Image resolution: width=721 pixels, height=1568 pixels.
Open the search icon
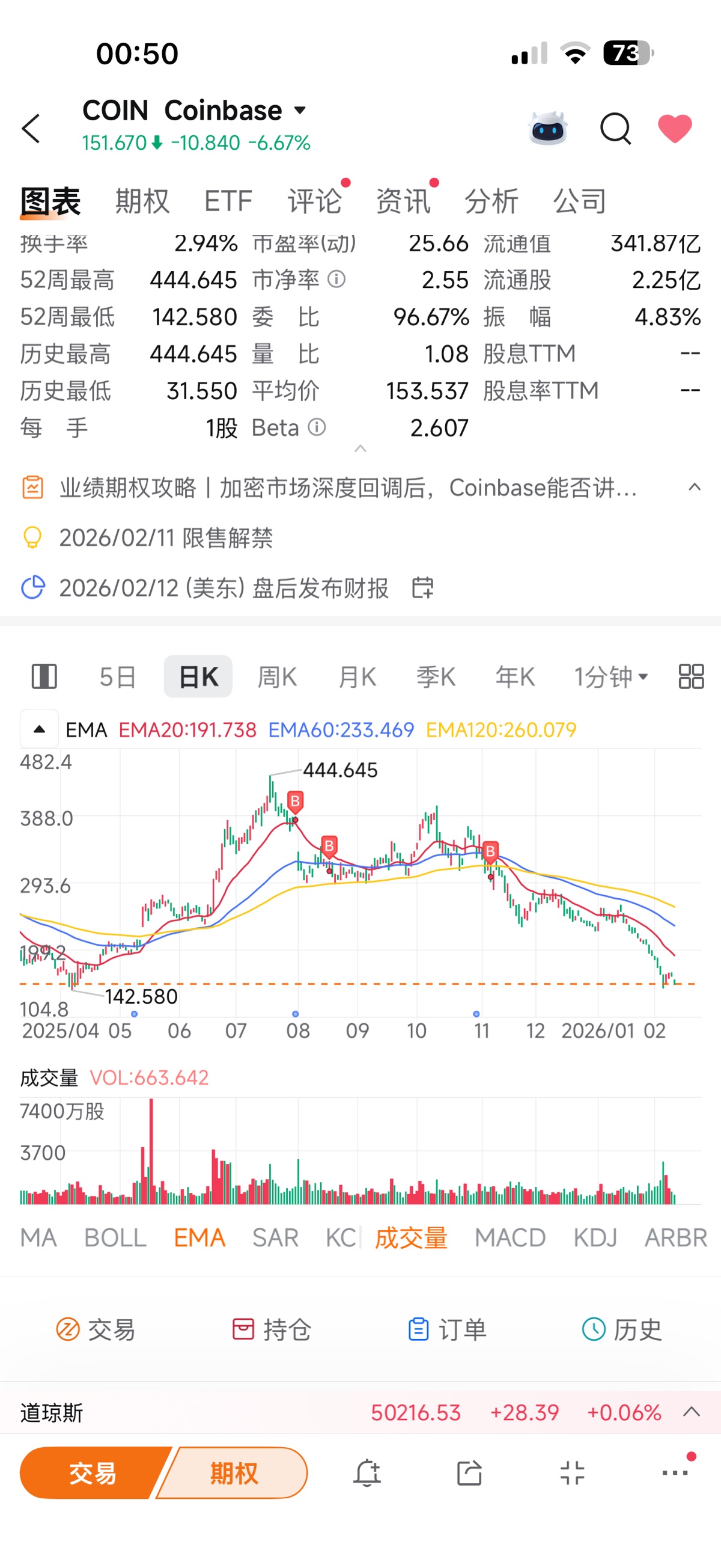click(615, 129)
